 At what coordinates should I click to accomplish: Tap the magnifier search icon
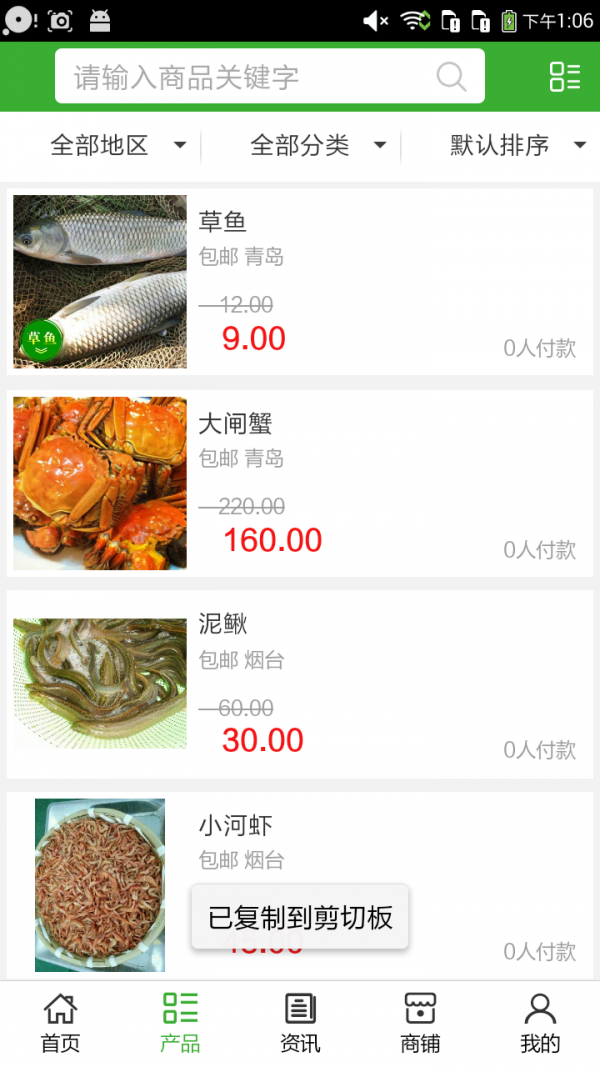(451, 77)
